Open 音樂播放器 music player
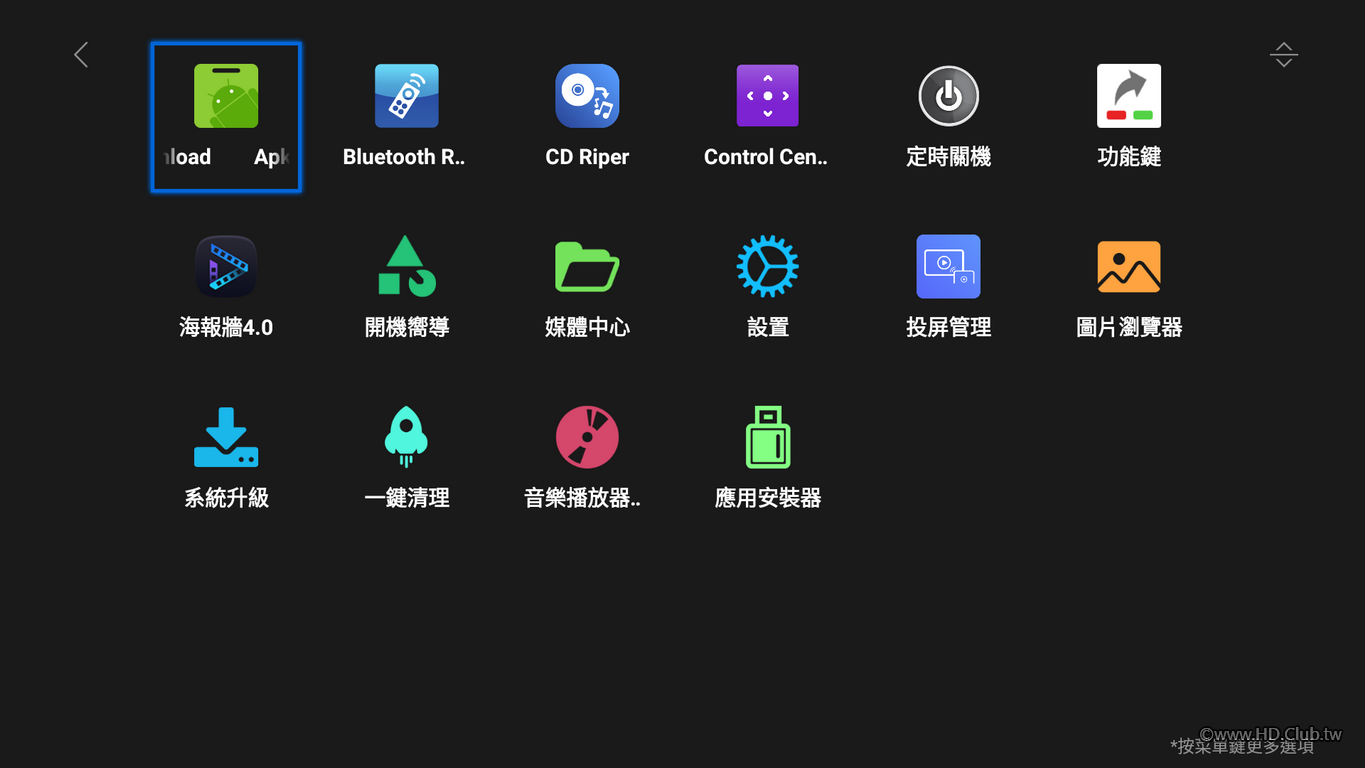 [587, 438]
